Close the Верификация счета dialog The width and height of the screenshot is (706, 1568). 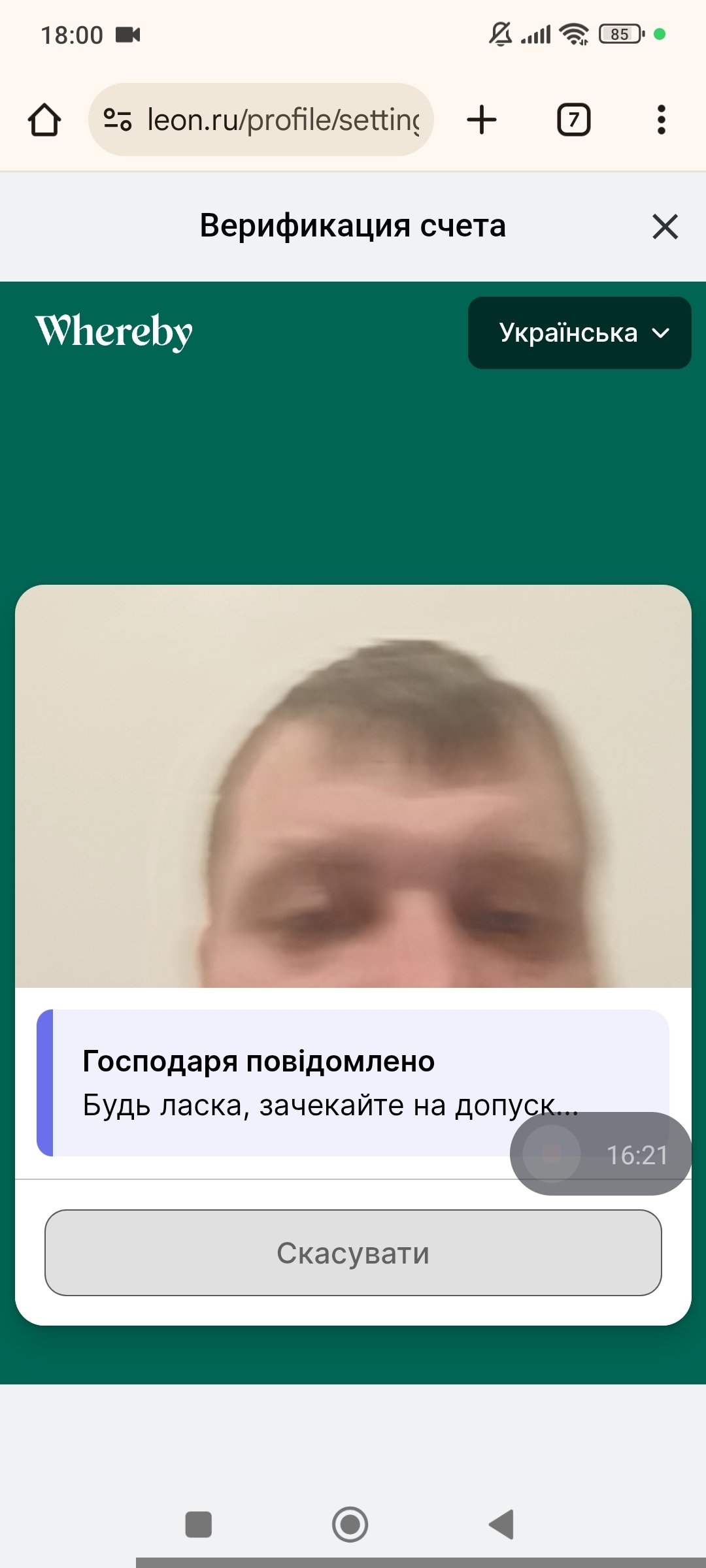point(665,227)
